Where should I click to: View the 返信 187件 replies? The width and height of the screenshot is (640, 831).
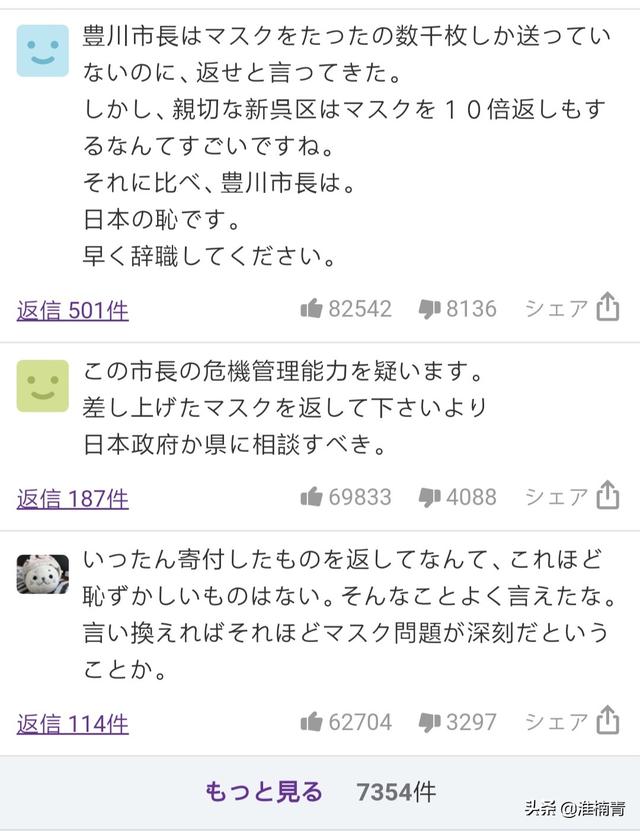(73, 497)
